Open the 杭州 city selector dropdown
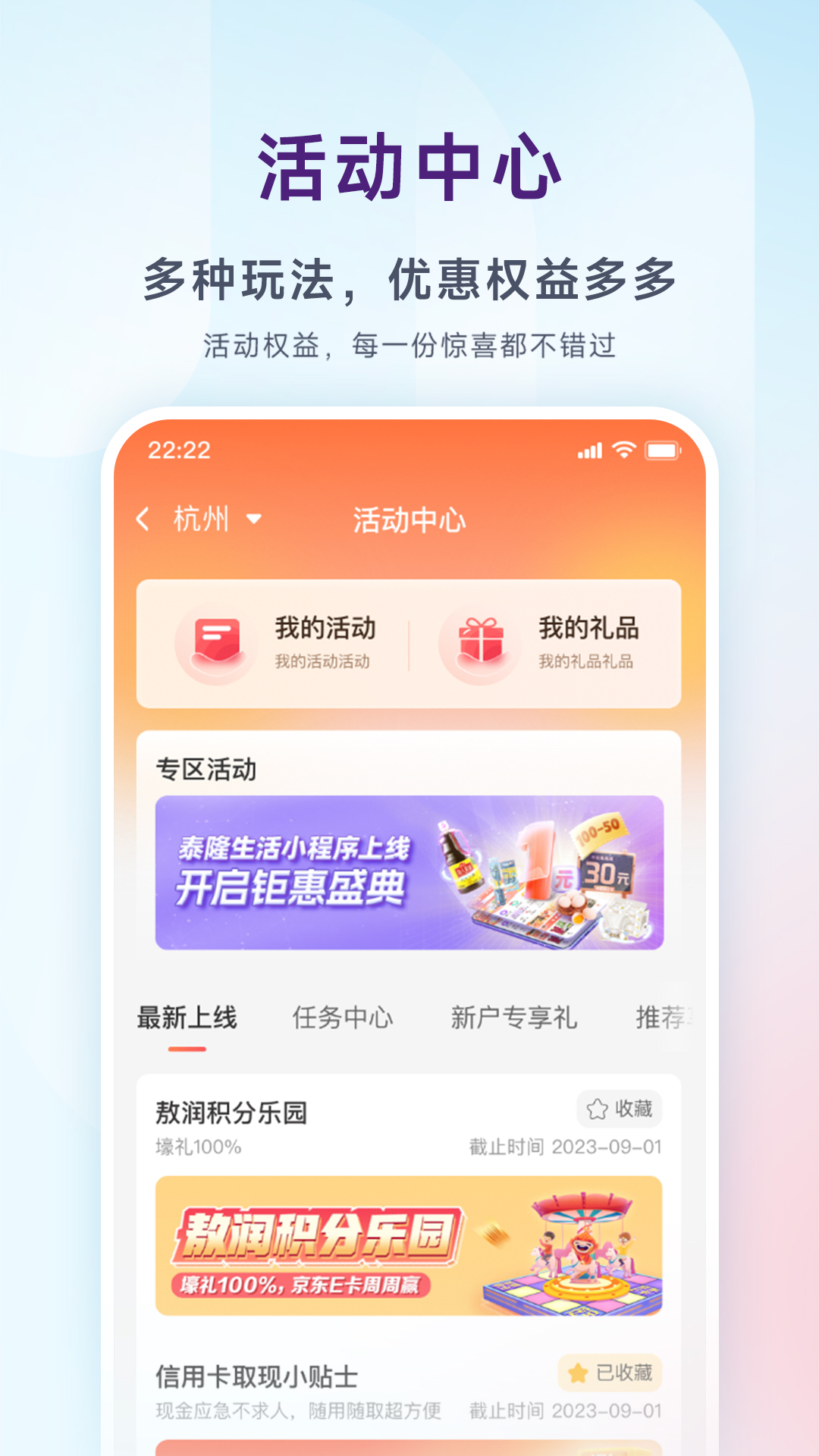This screenshot has height=1456, width=819. click(x=204, y=519)
